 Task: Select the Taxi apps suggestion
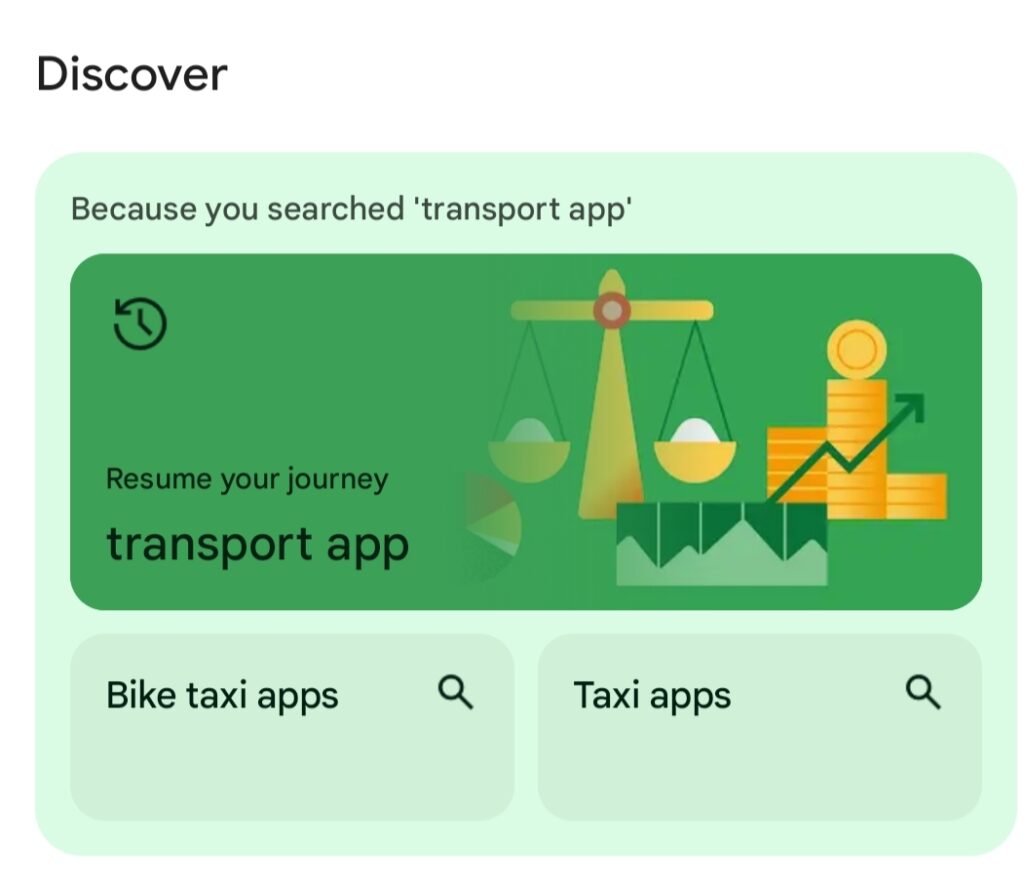point(759,725)
